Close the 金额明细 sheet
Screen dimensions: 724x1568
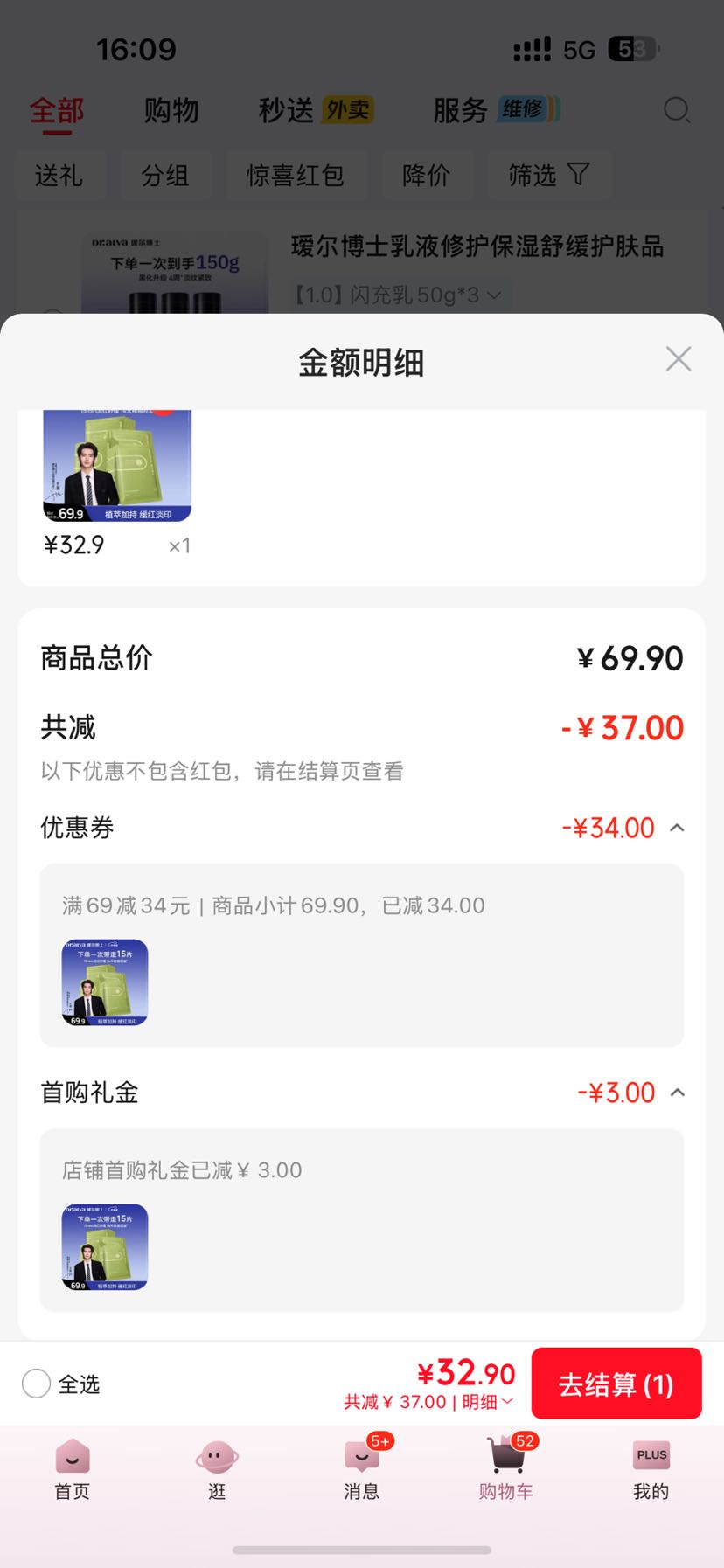[679, 359]
